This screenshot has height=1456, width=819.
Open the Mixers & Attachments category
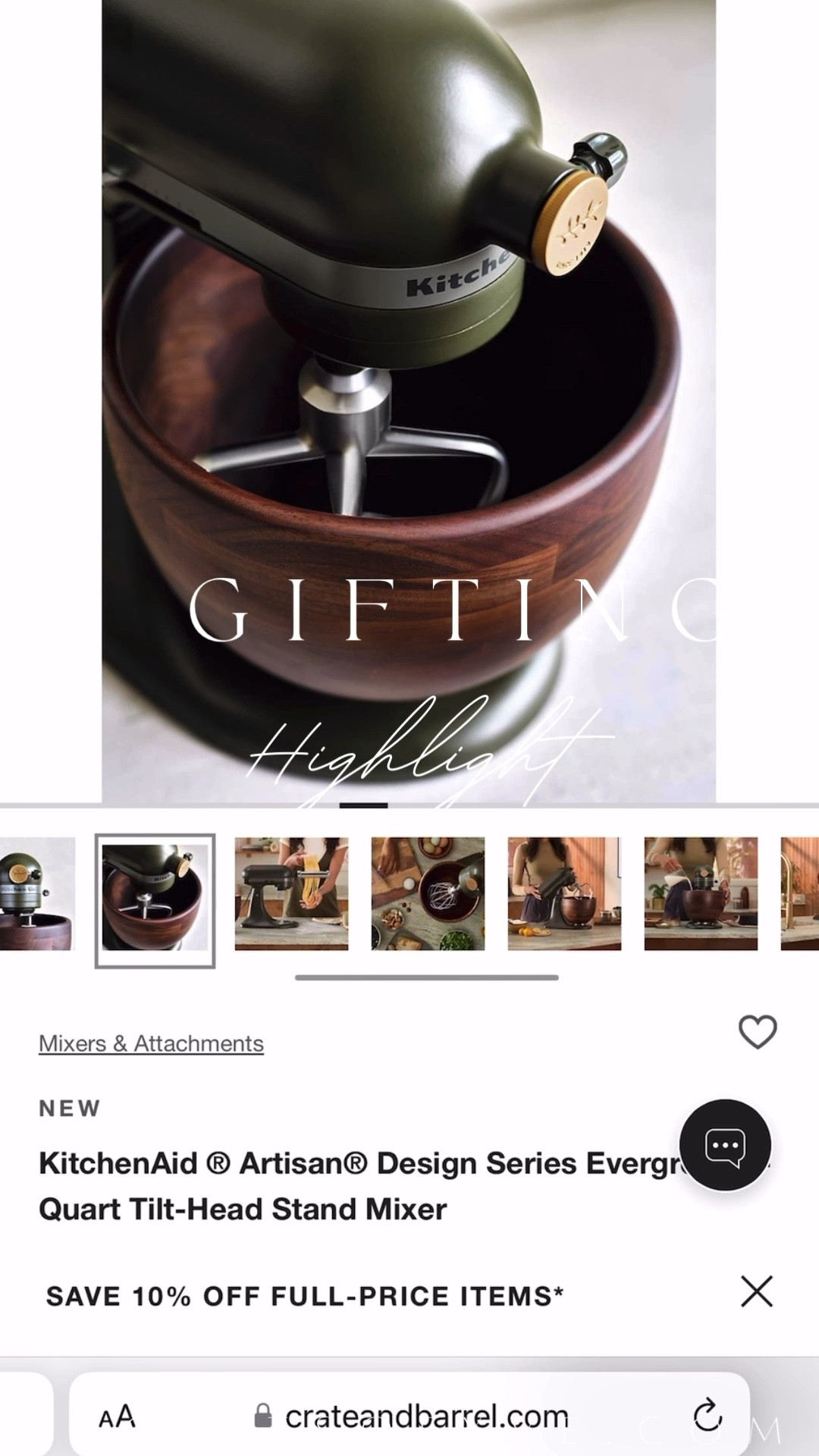(x=150, y=1043)
